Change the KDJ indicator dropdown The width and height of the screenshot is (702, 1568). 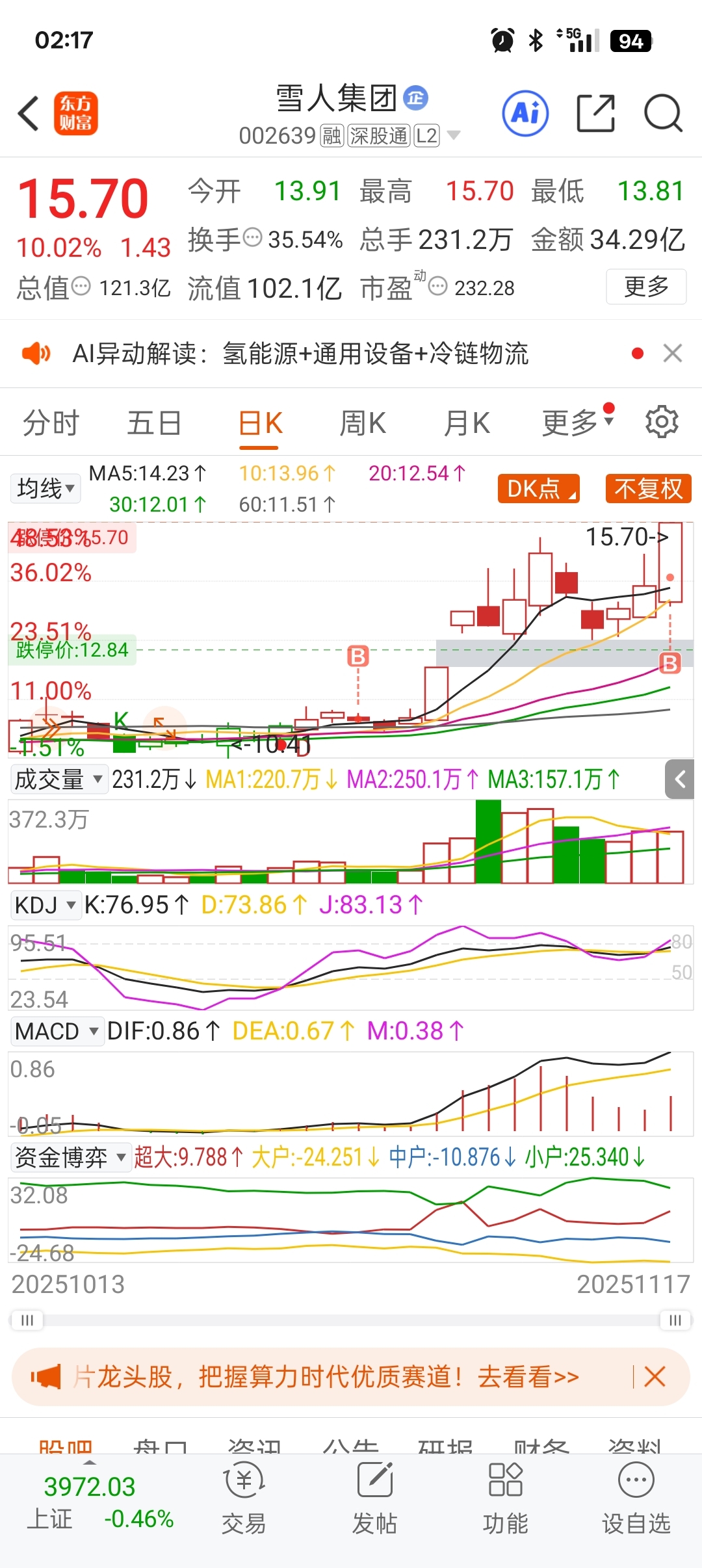(x=45, y=905)
